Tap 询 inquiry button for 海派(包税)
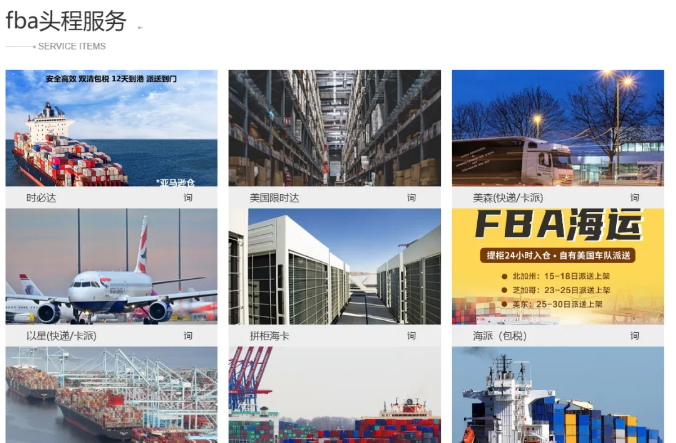Image resolution: width=676 pixels, height=443 pixels. click(634, 336)
